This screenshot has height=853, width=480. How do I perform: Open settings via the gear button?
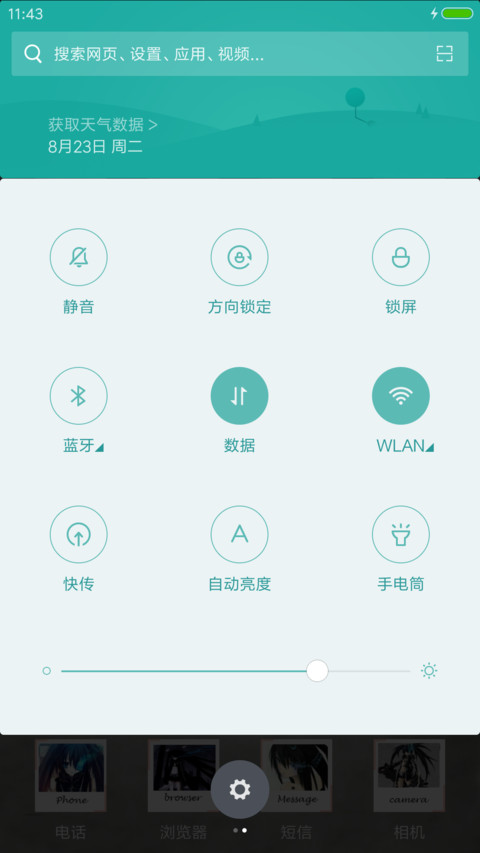239,789
